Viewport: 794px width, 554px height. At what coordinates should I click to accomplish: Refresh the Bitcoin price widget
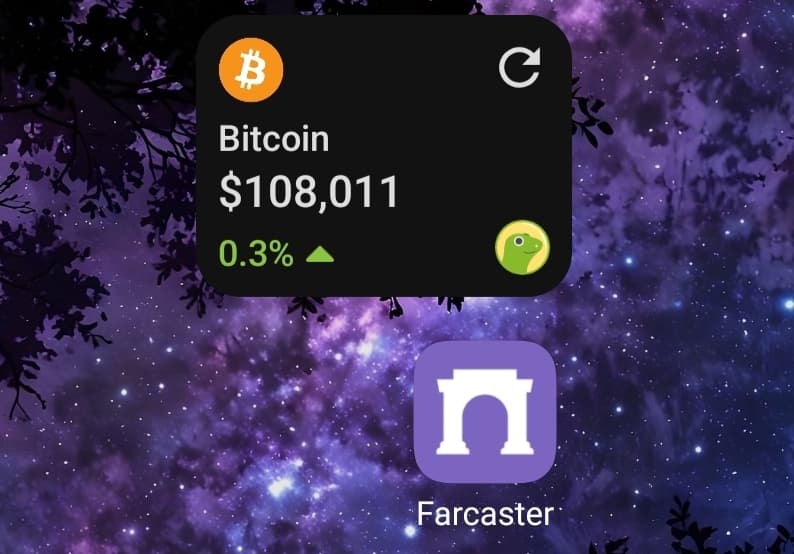coord(519,69)
